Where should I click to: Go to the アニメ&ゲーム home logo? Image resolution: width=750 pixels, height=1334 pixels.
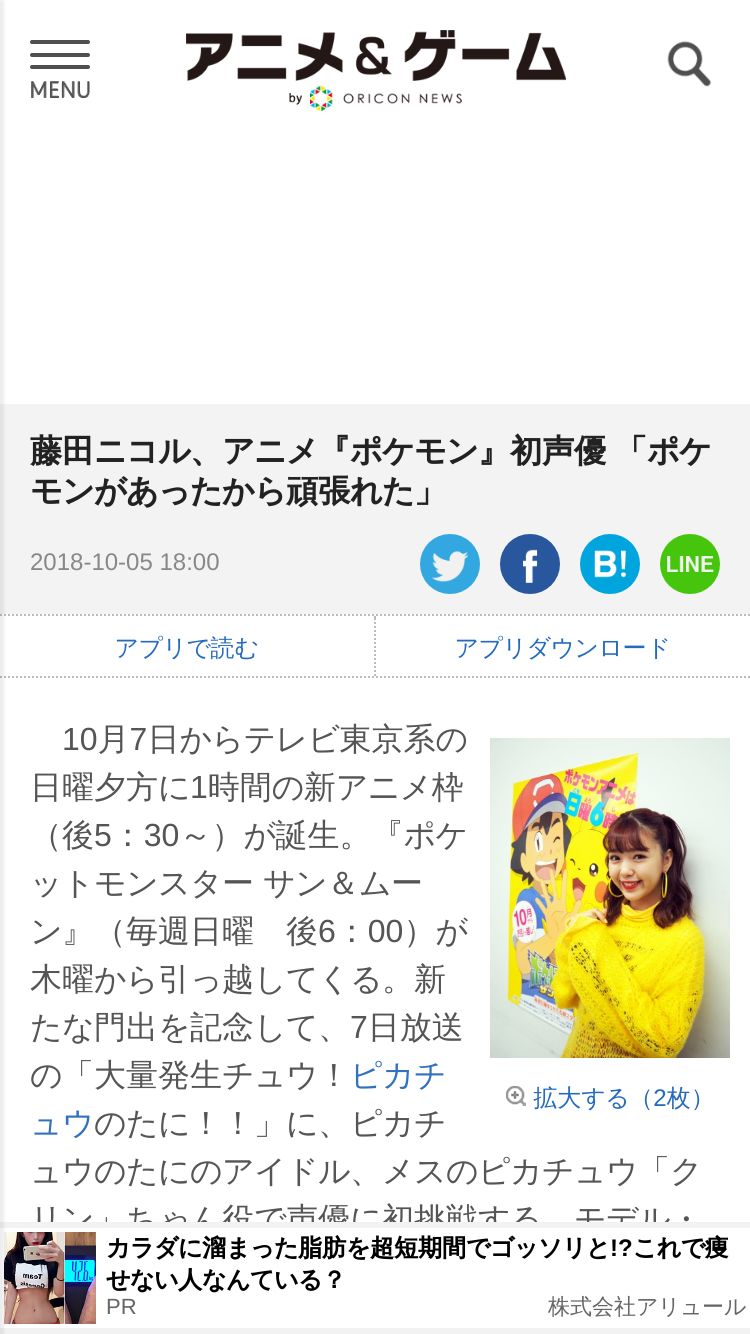(x=375, y=68)
